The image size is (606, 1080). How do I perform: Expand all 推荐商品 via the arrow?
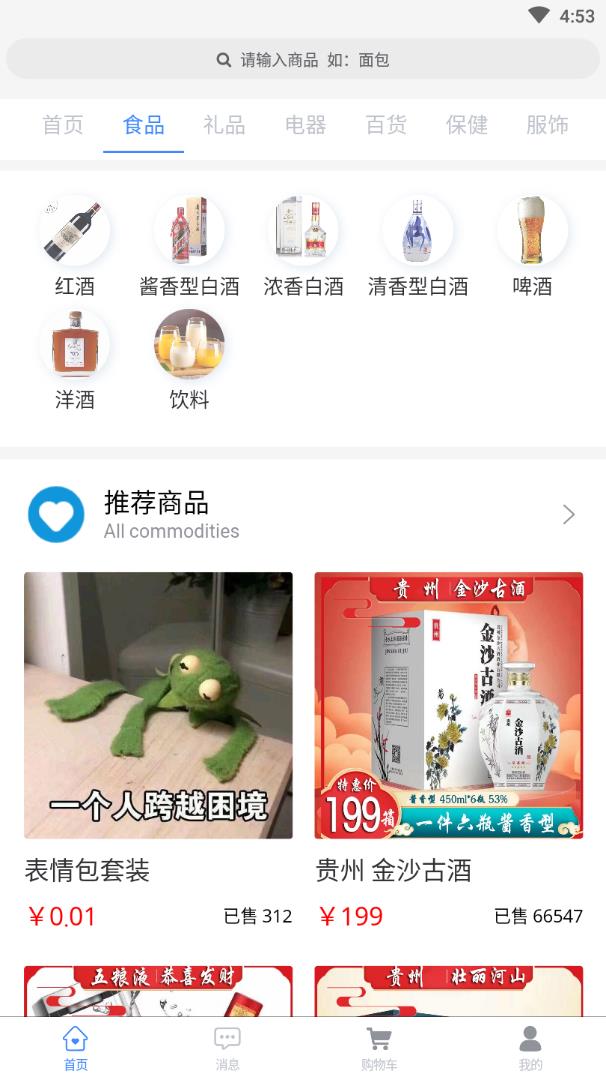[x=569, y=515]
